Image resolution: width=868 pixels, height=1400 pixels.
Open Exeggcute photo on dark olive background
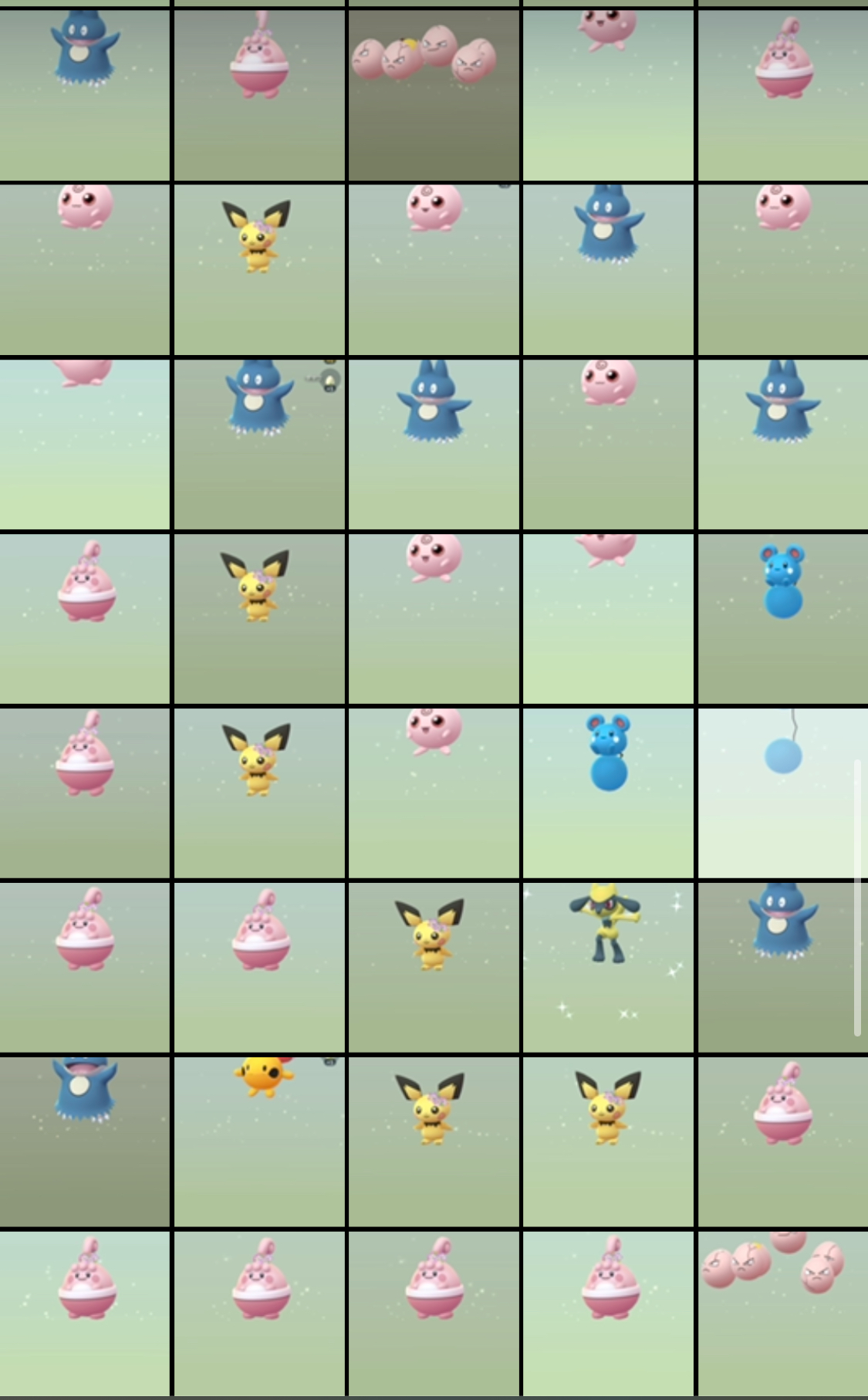point(434,94)
